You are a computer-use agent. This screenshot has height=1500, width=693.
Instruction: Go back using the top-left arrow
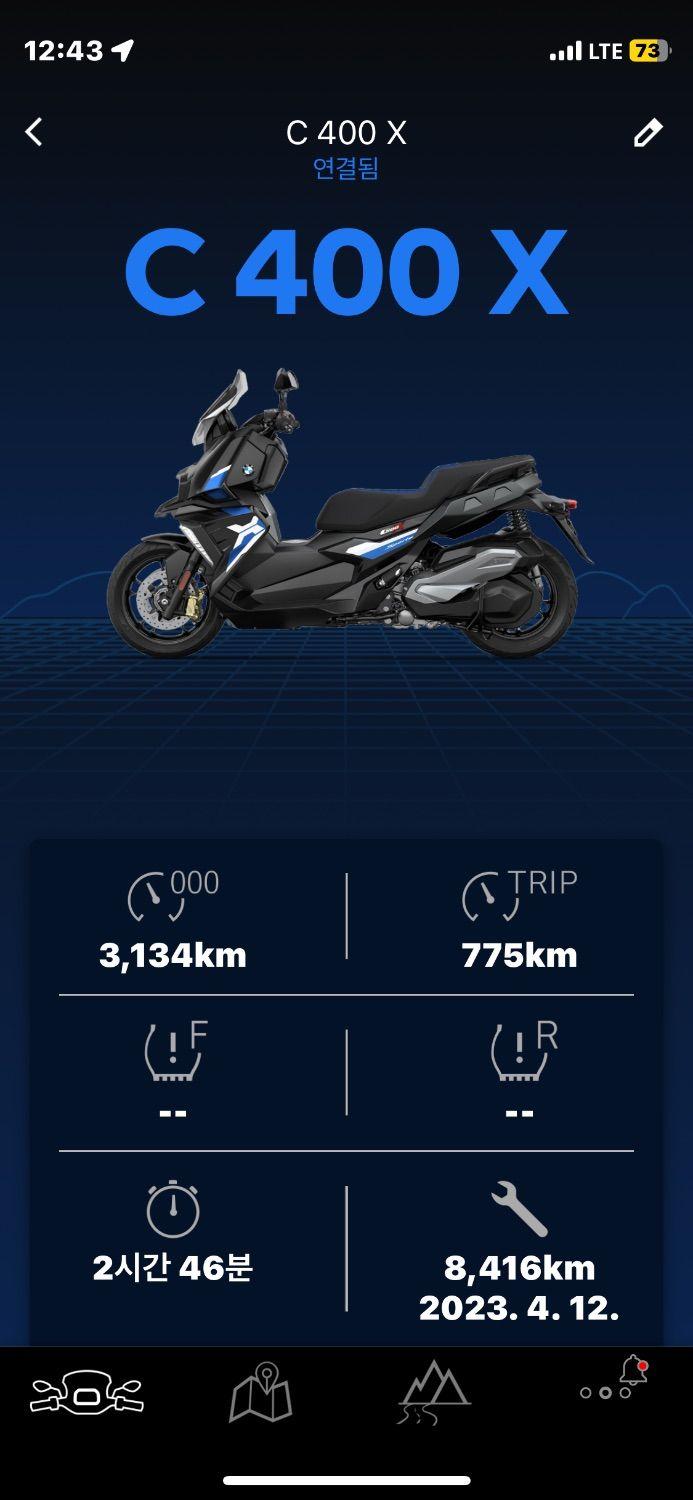34,132
